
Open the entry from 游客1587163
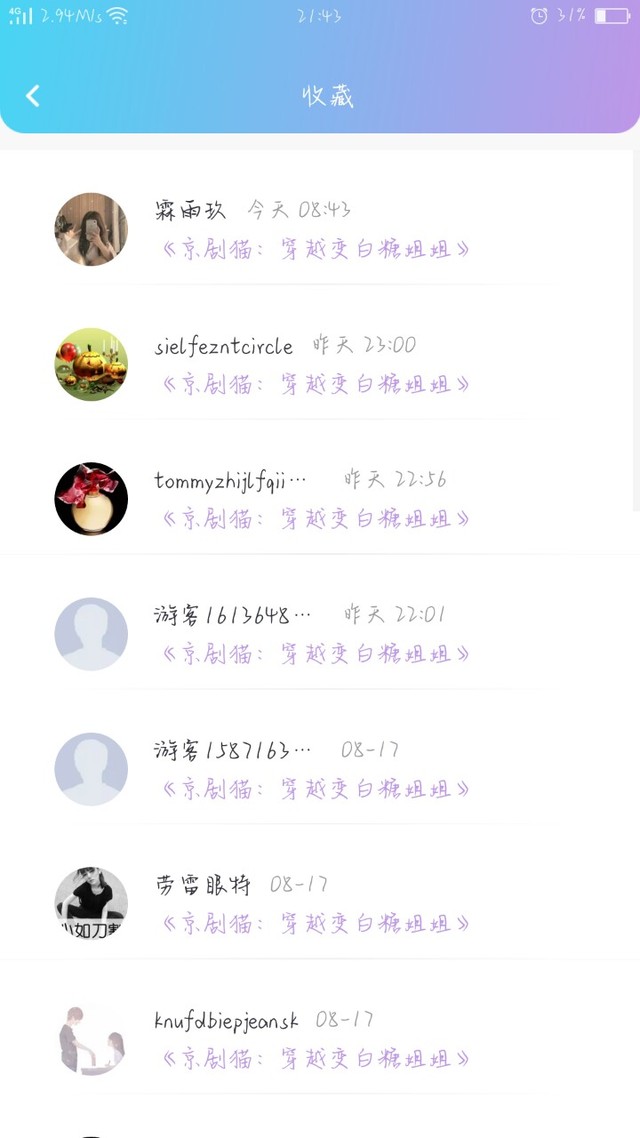coord(315,770)
